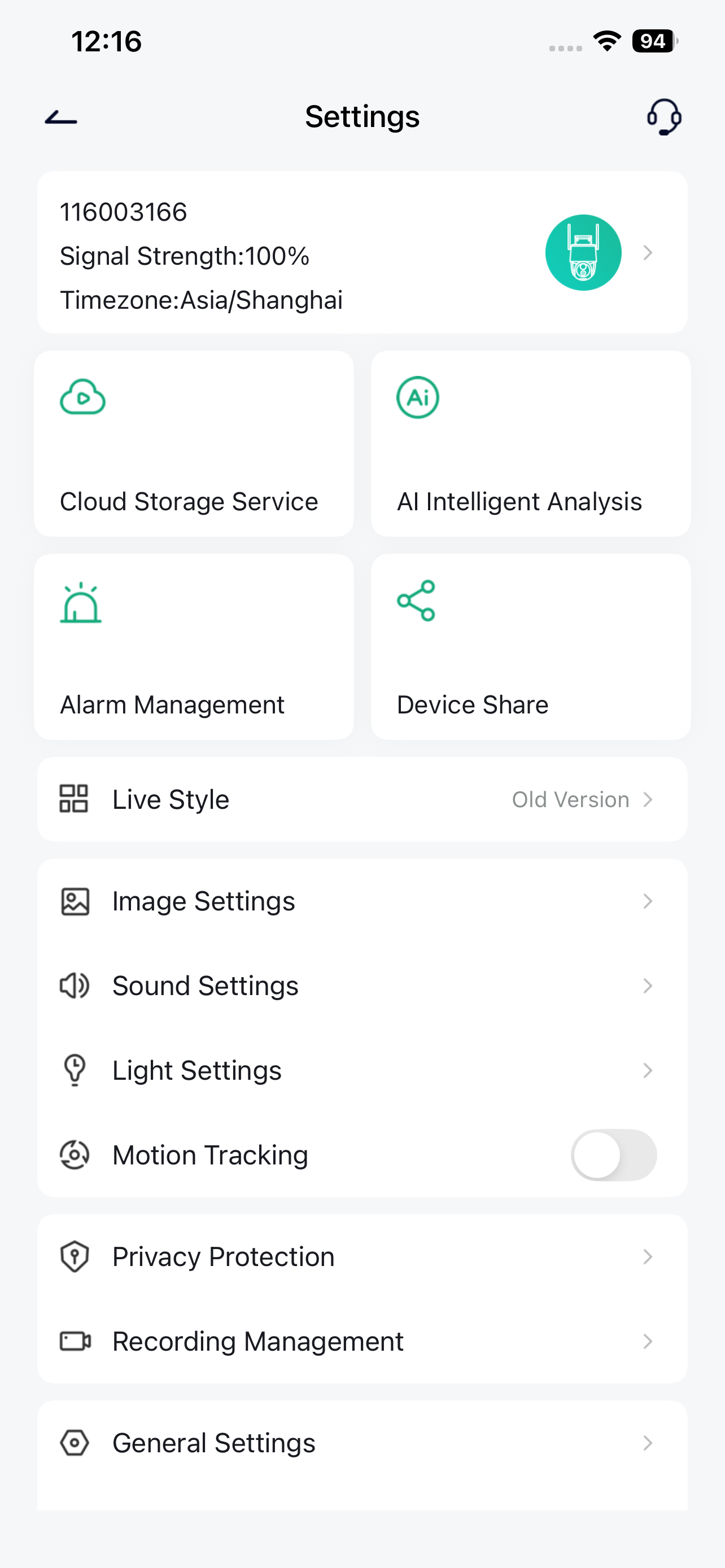Open Recording Management
Screen dimensions: 725x1568
pyautogui.click(x=362, y=1341)
